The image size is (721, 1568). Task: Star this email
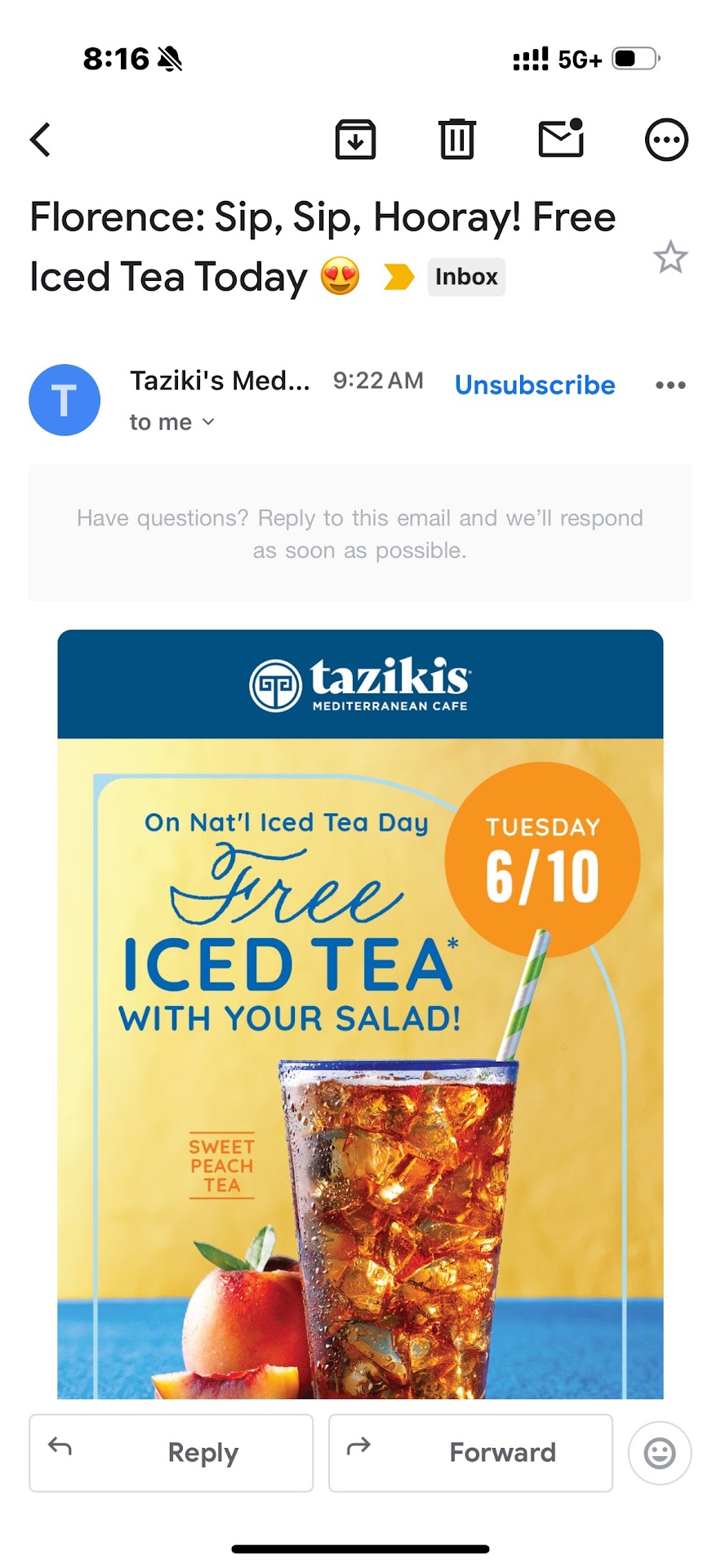670,257
